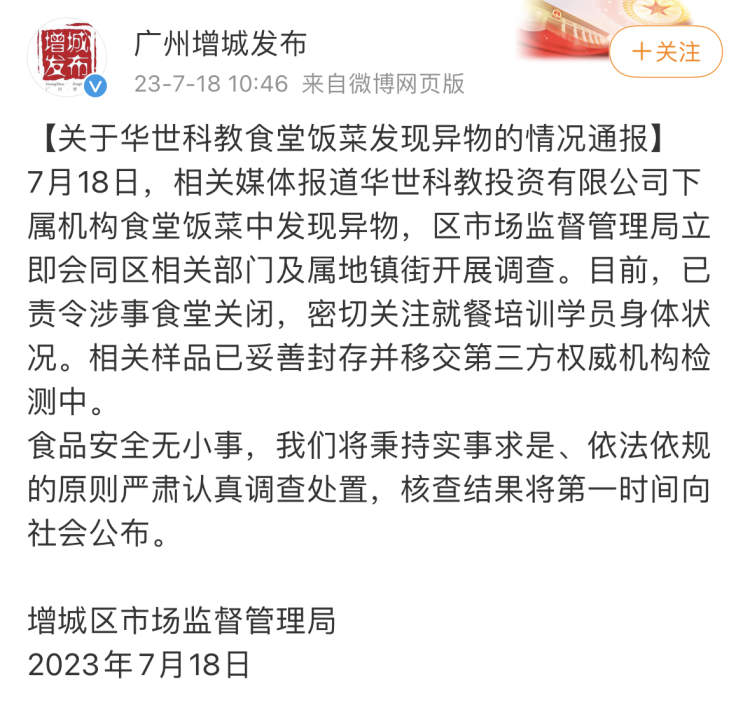Follow 广州增城发布 with the +关注 button
Image resolution: width=750 pixels, height=705 pixels.
(666, 52)
